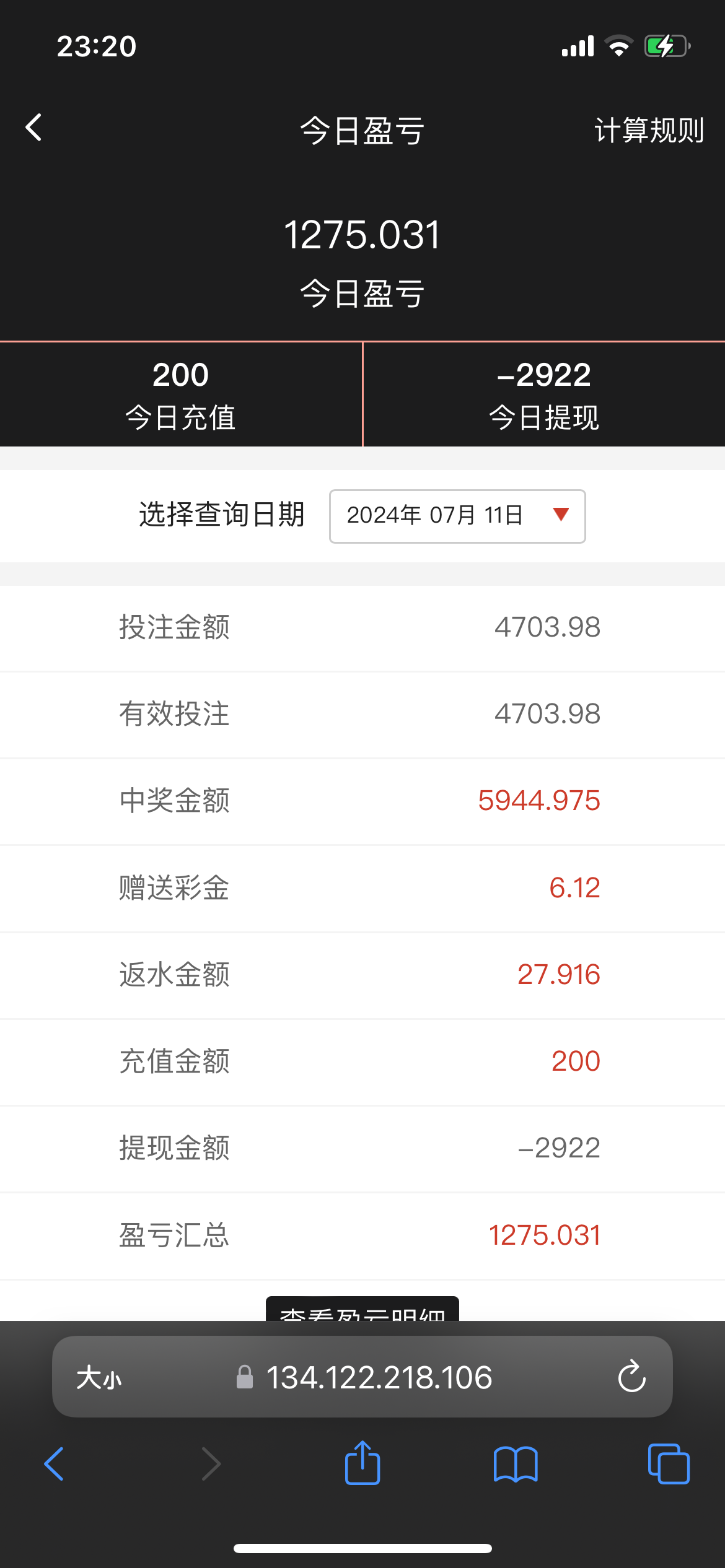725x1568 pixels.
Task: Navigate back in Safari browser
Action: (x=55, y=1464)
